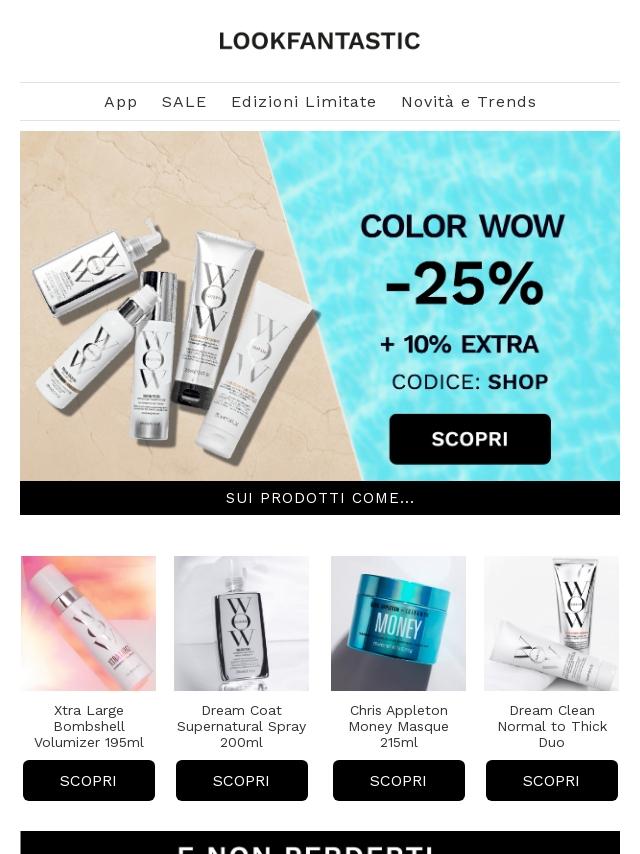This screenshot has width=640, height=854.
Task: Open the Sui prodotti come banner strip
Action: click(320, 498)
